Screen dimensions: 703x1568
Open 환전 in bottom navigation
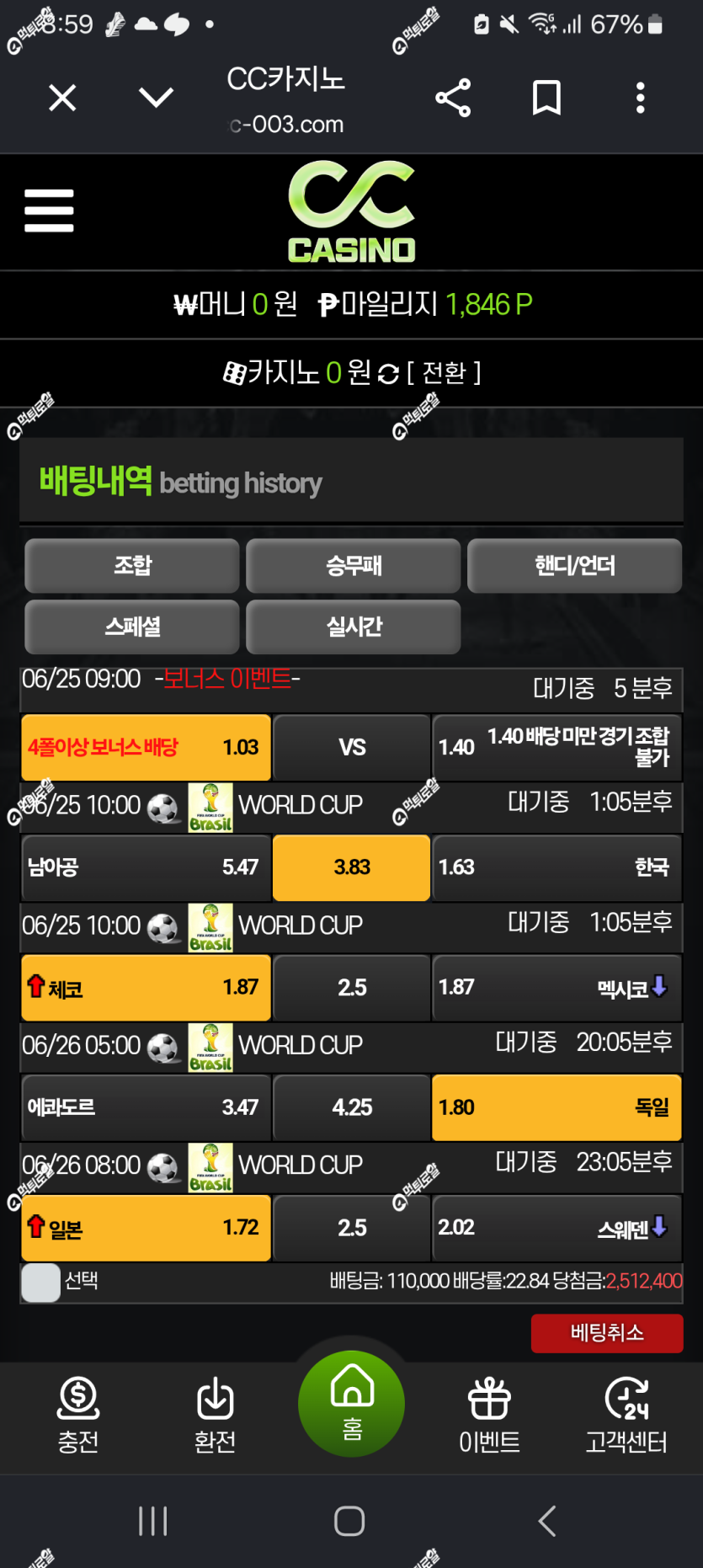pyautogui.click(x=215, y=1416)
